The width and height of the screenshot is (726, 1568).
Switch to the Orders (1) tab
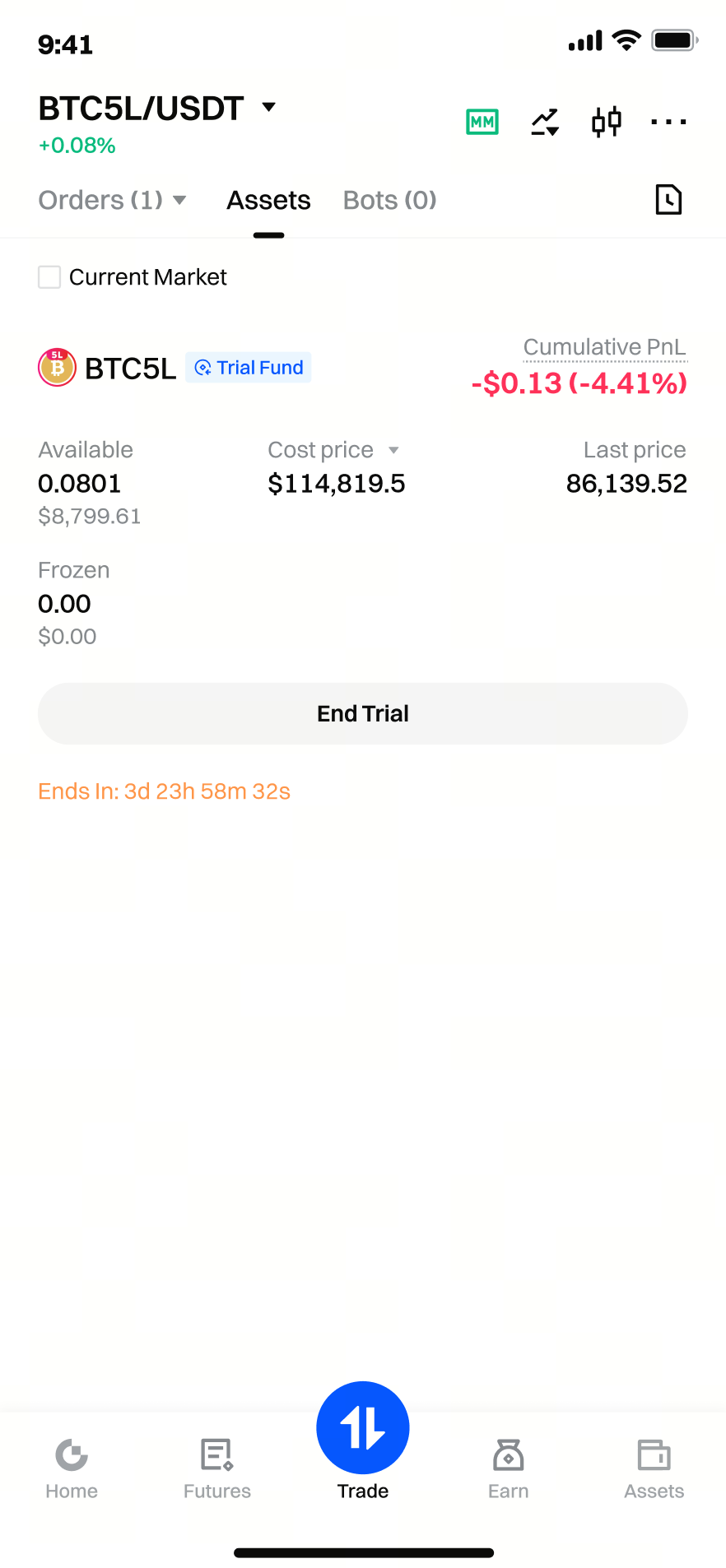pyautogui.click(x=112, y=200)
